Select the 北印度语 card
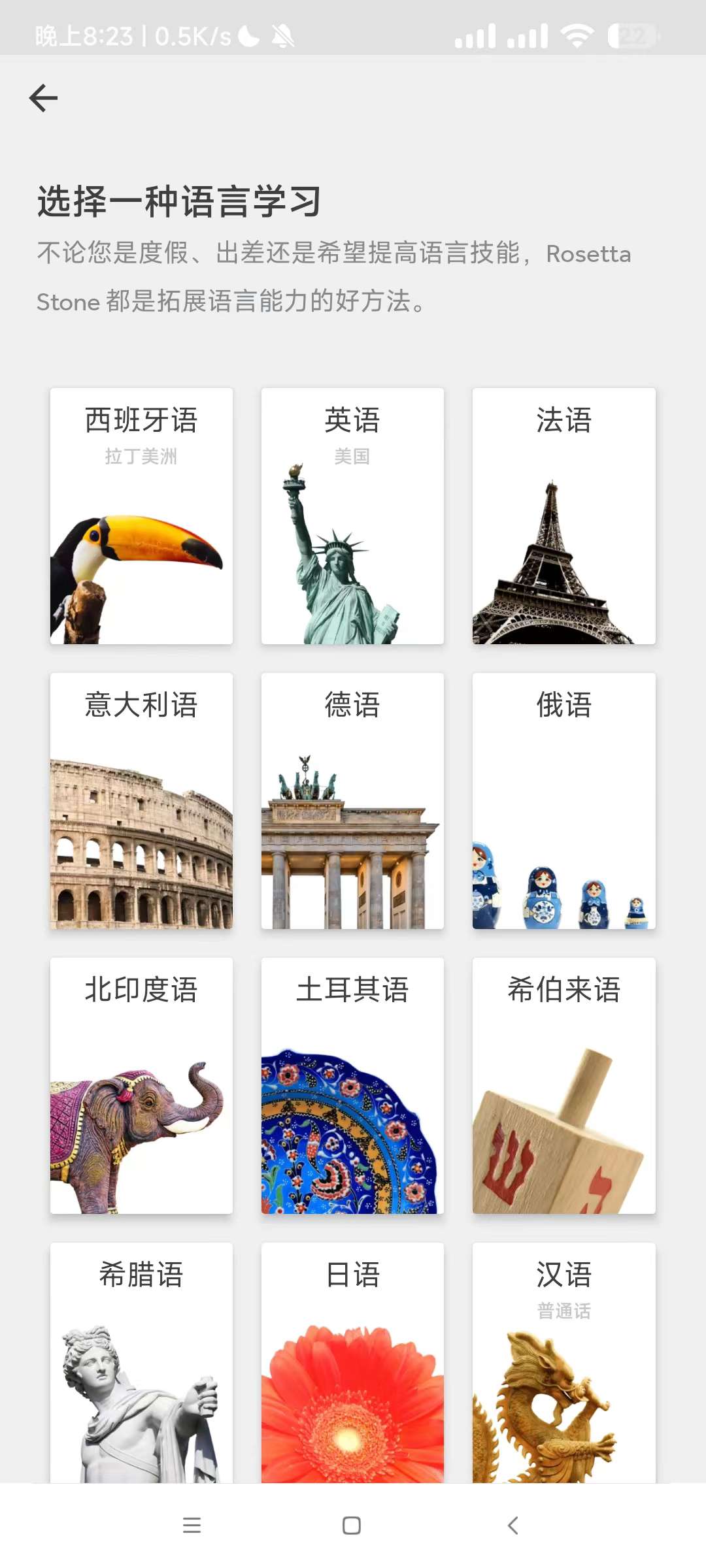Image resolution: width=706 pixels, height=1568 pixels. tap(141, 1086)
